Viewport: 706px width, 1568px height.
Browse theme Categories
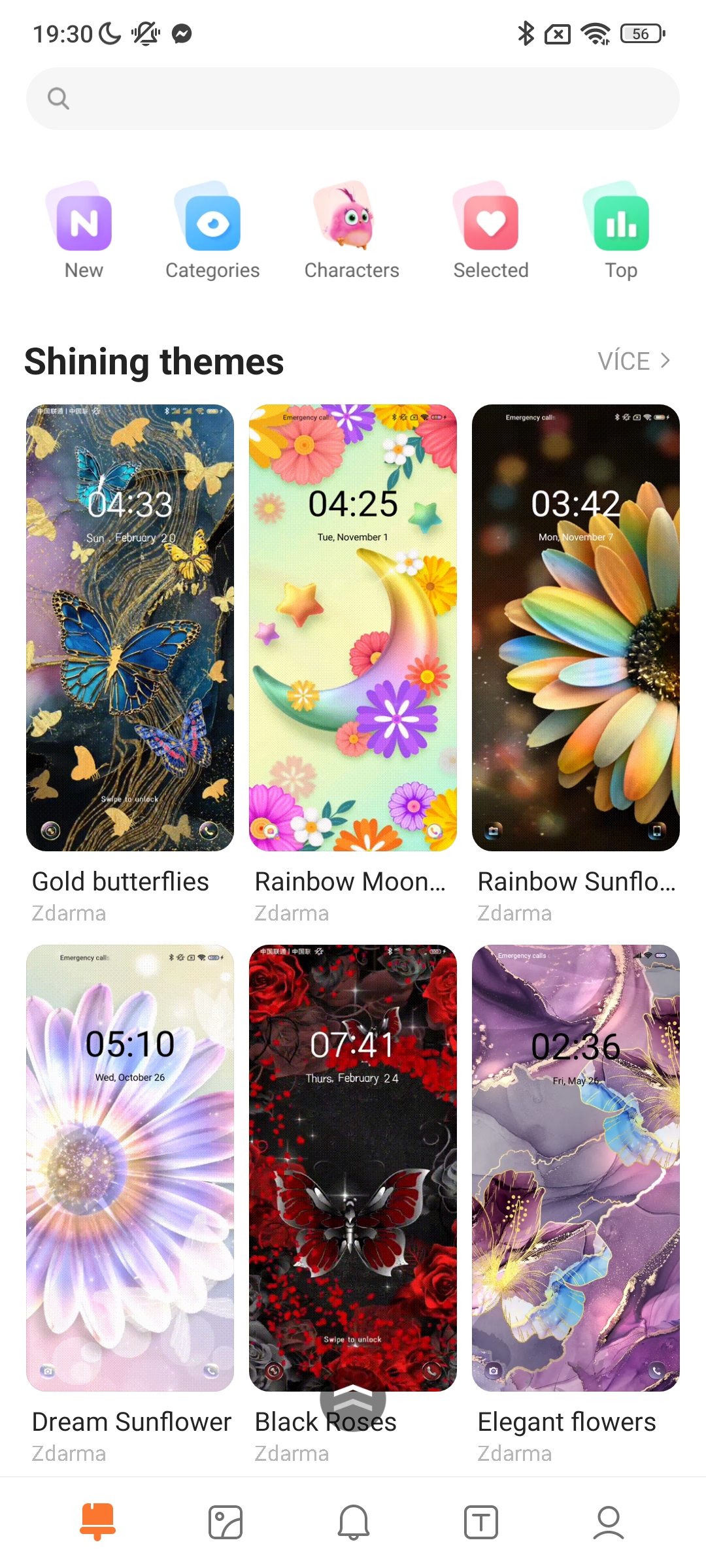click(212, 231)
